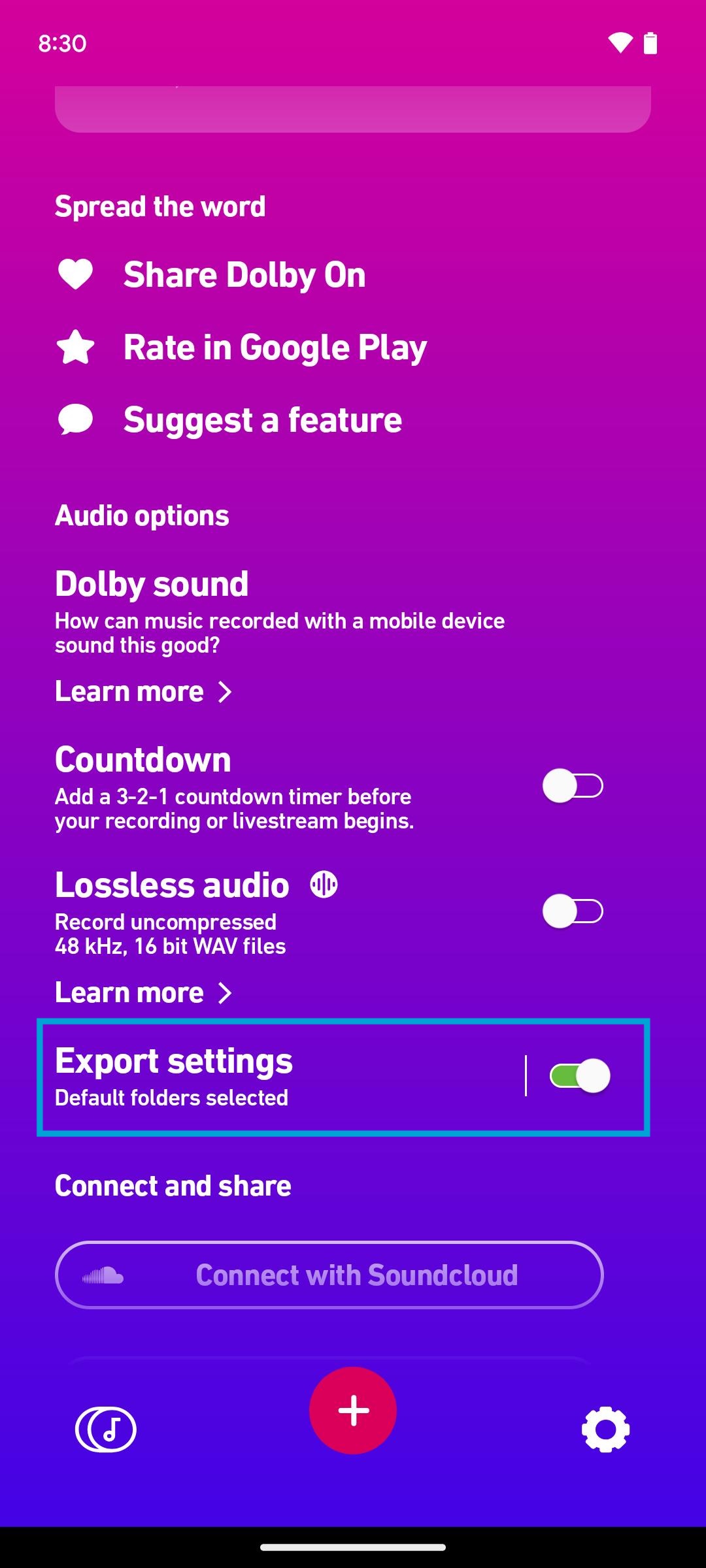Viewport: 706px width, 1568px height.
Task: Turn on Lossless audio
Action: 572,911
